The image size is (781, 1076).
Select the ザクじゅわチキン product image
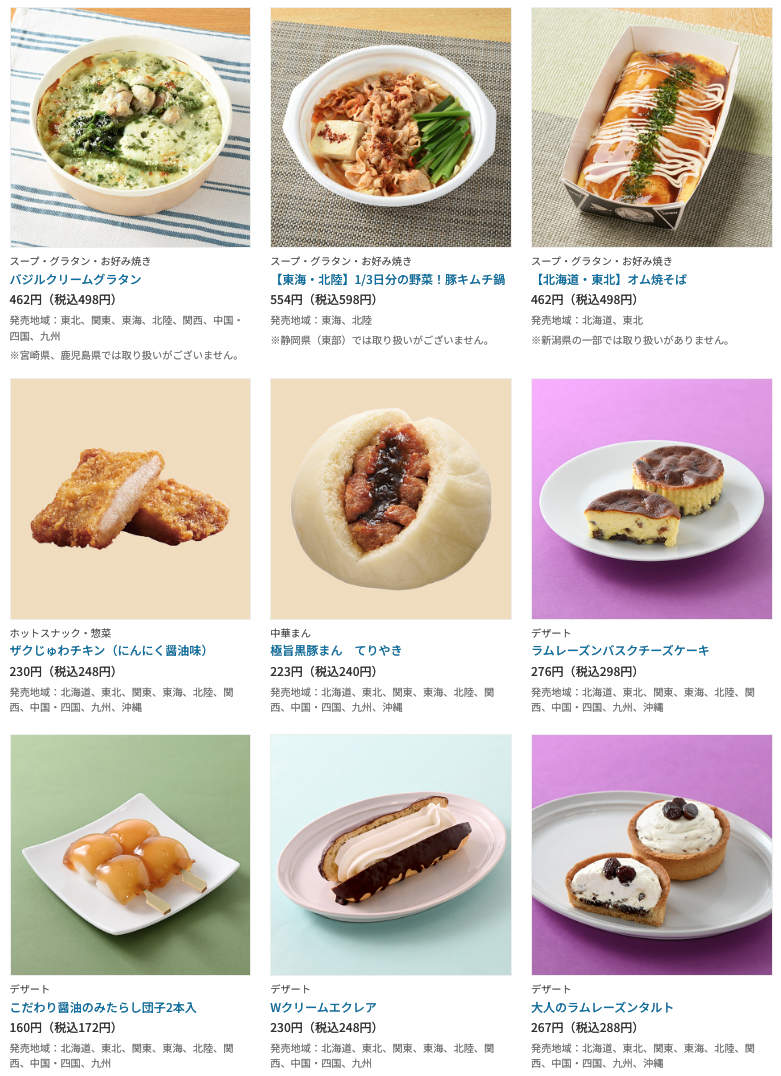point(130,498)
